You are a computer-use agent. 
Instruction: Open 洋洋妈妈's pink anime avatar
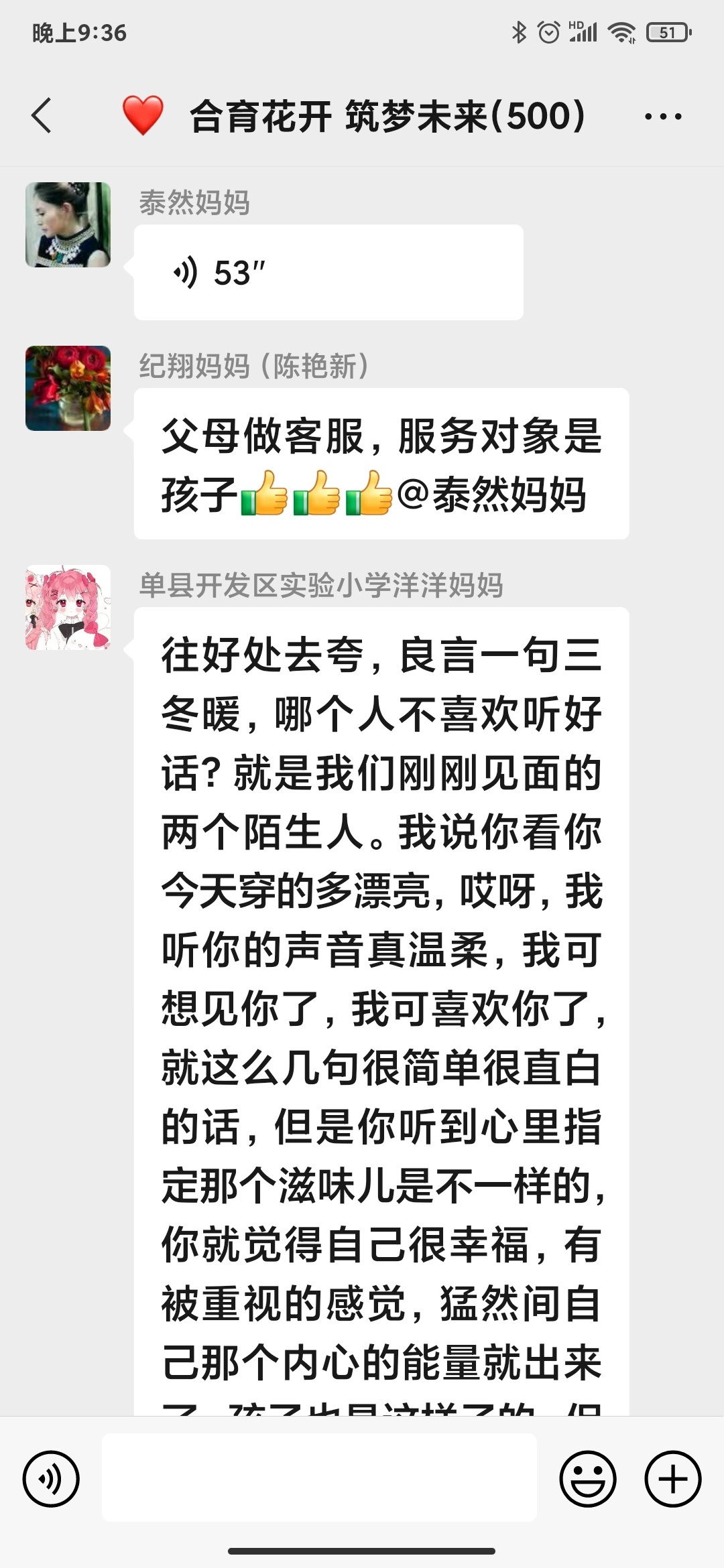pos(68,608)
